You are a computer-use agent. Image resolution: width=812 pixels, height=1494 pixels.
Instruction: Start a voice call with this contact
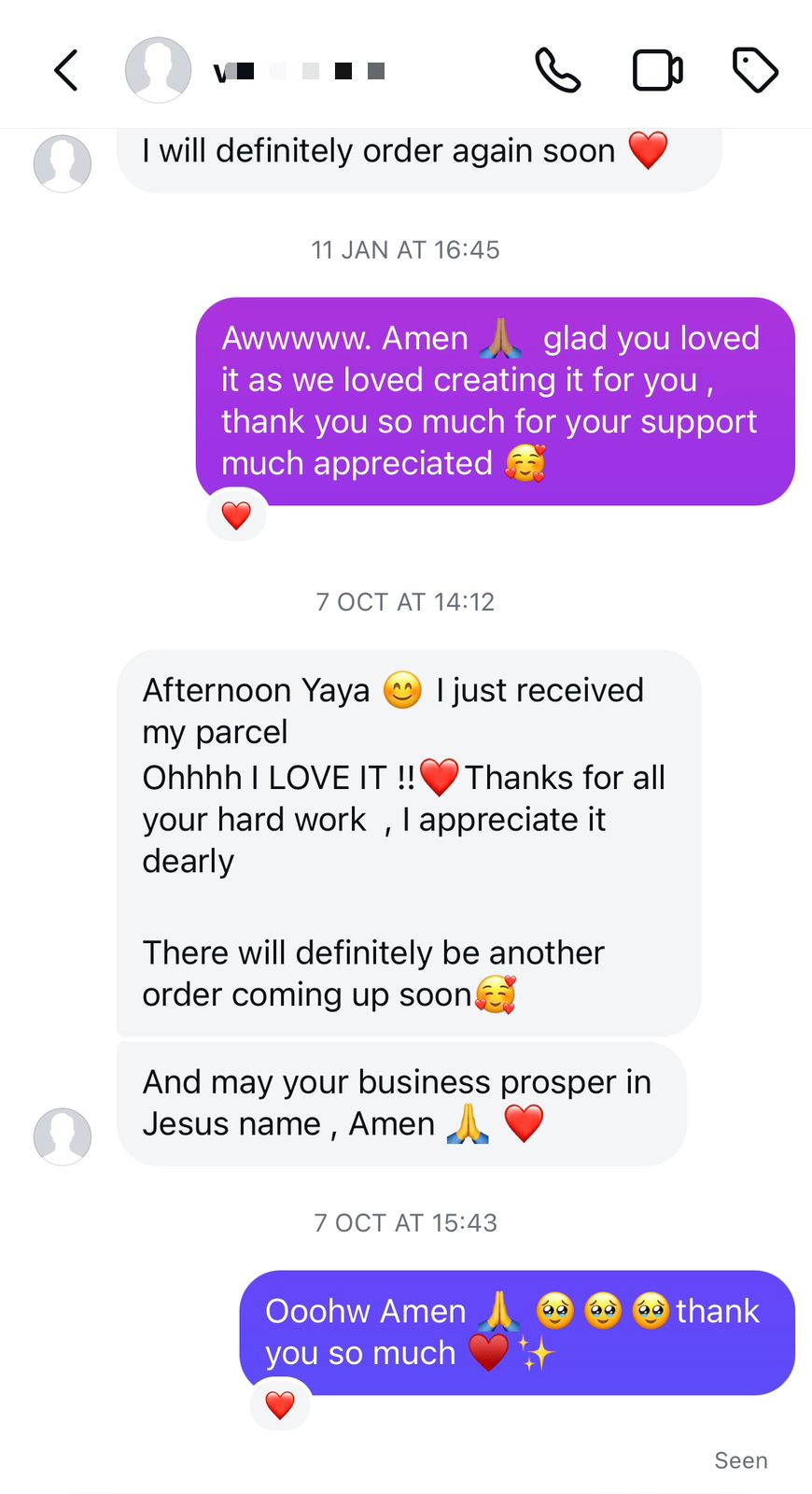[557, 70]
